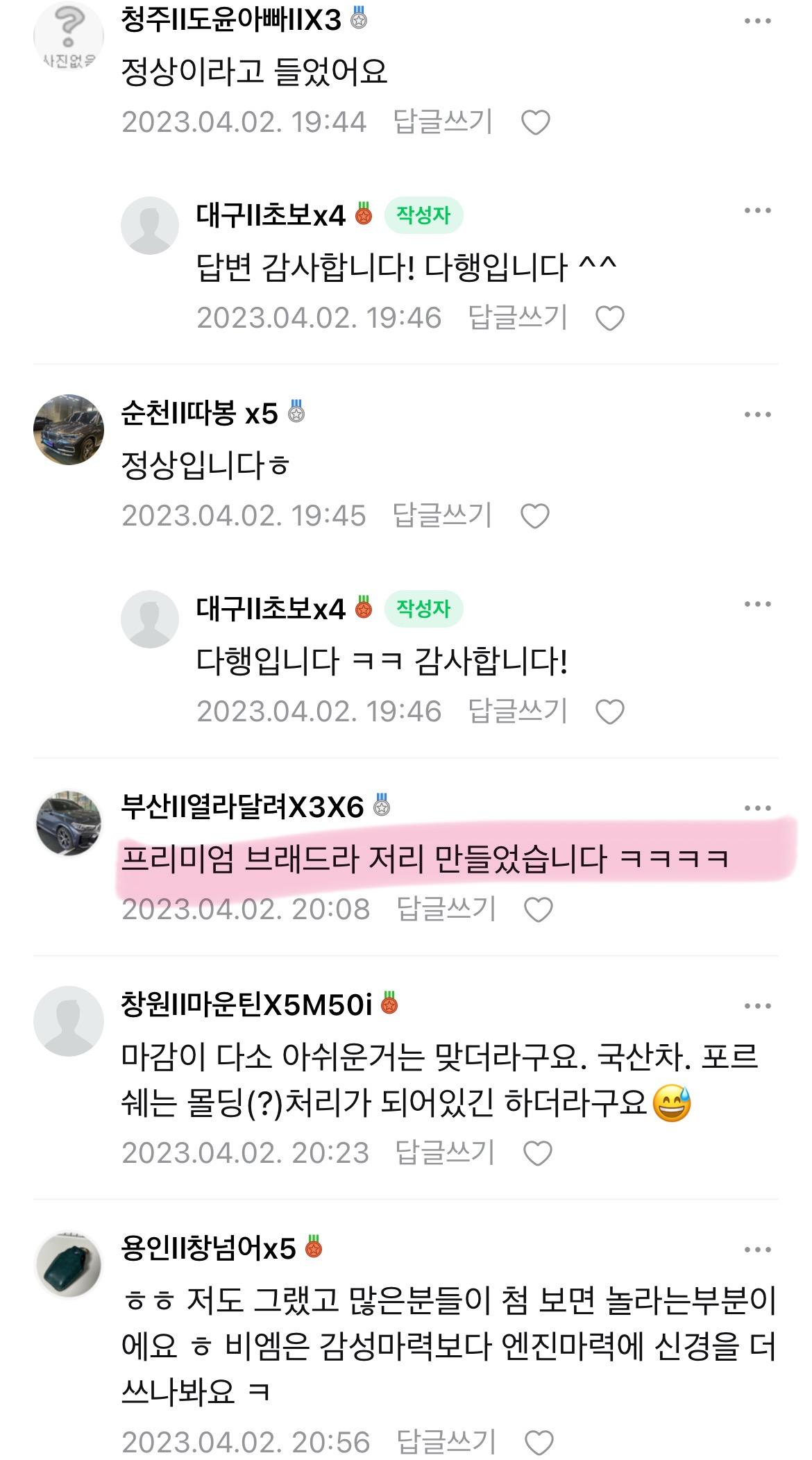Open options for 용인II창넘어x5's comment

[x=757, y=1250]
